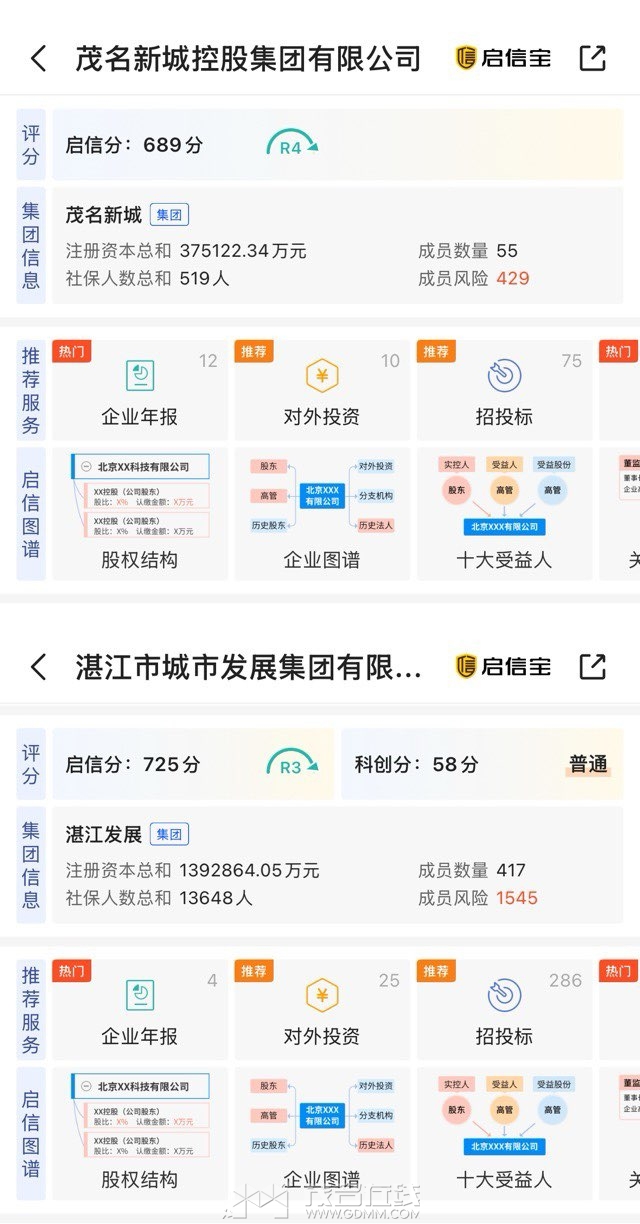Viewport: 640px width, 1224px height.
Task: Open 启信分 725分 score card
Action: [x=193, y=764]
